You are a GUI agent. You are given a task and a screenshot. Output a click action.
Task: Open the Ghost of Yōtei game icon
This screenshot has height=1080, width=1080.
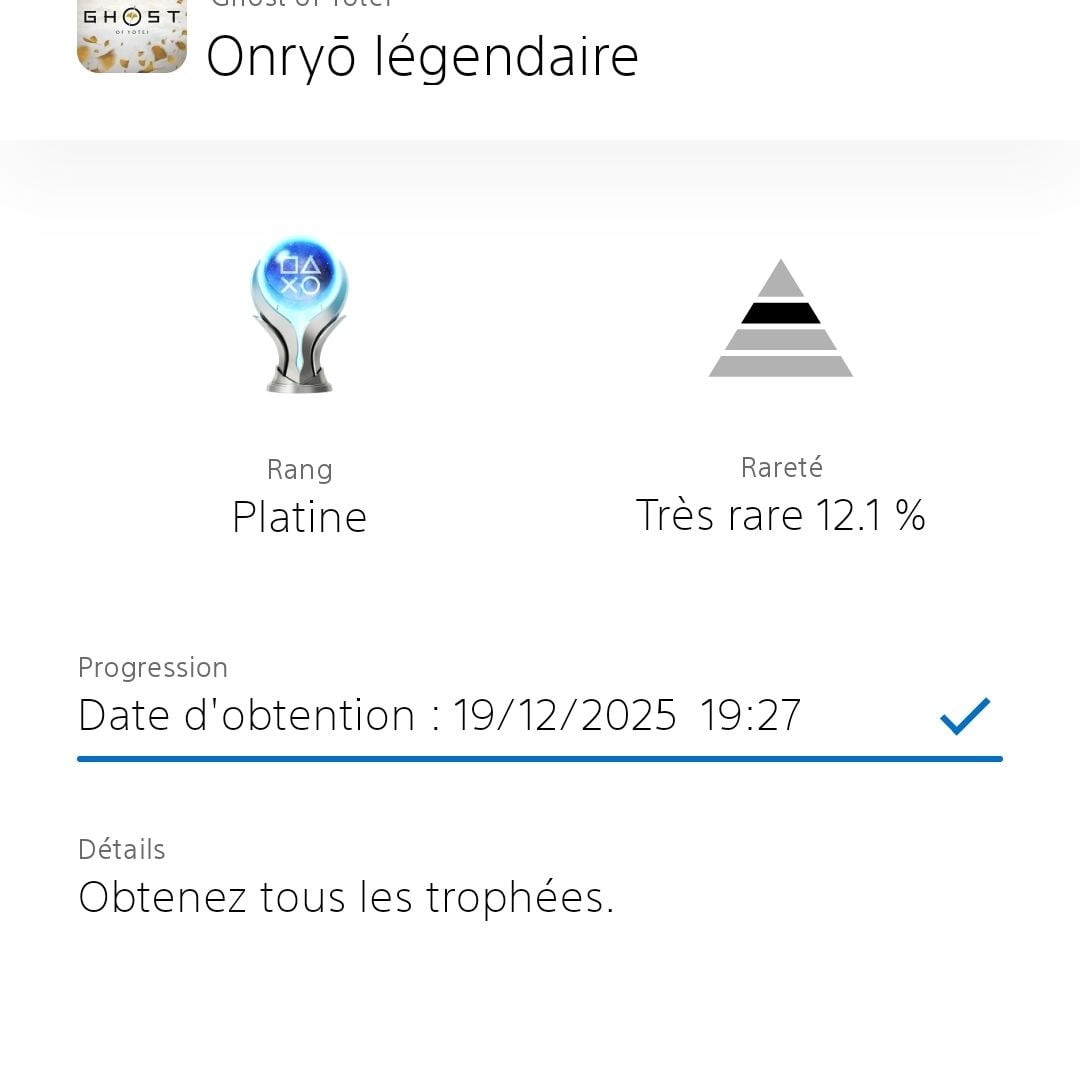click(x=131, y=36)
